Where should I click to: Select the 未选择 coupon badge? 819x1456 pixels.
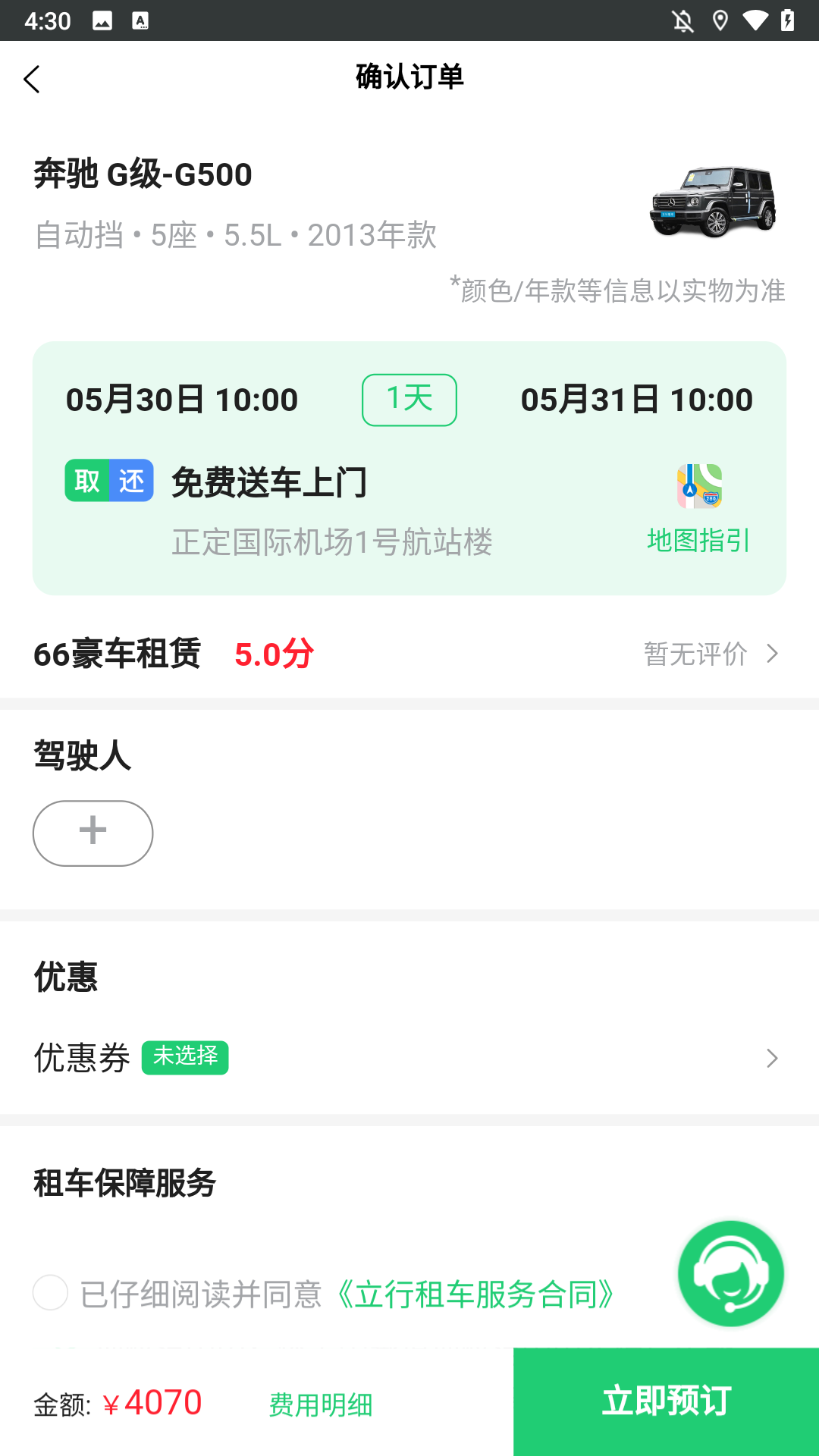[x=185, y=1057]
